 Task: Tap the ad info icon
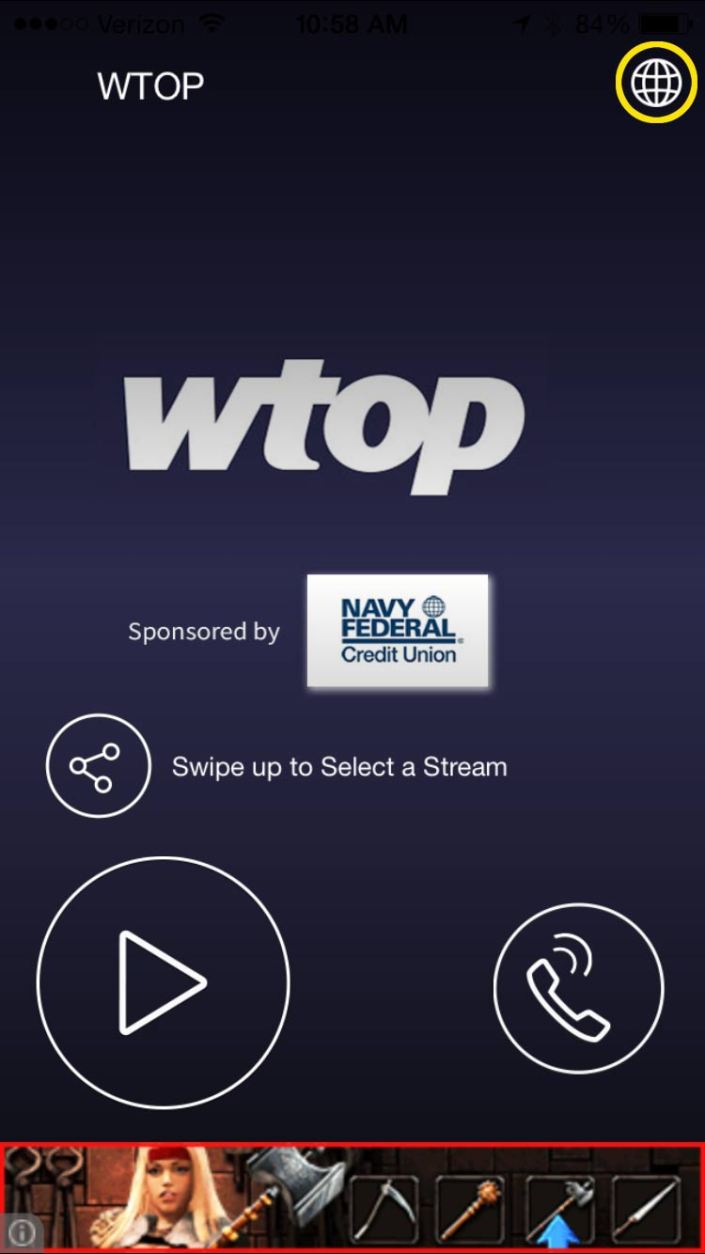[x=22, y=1231]
